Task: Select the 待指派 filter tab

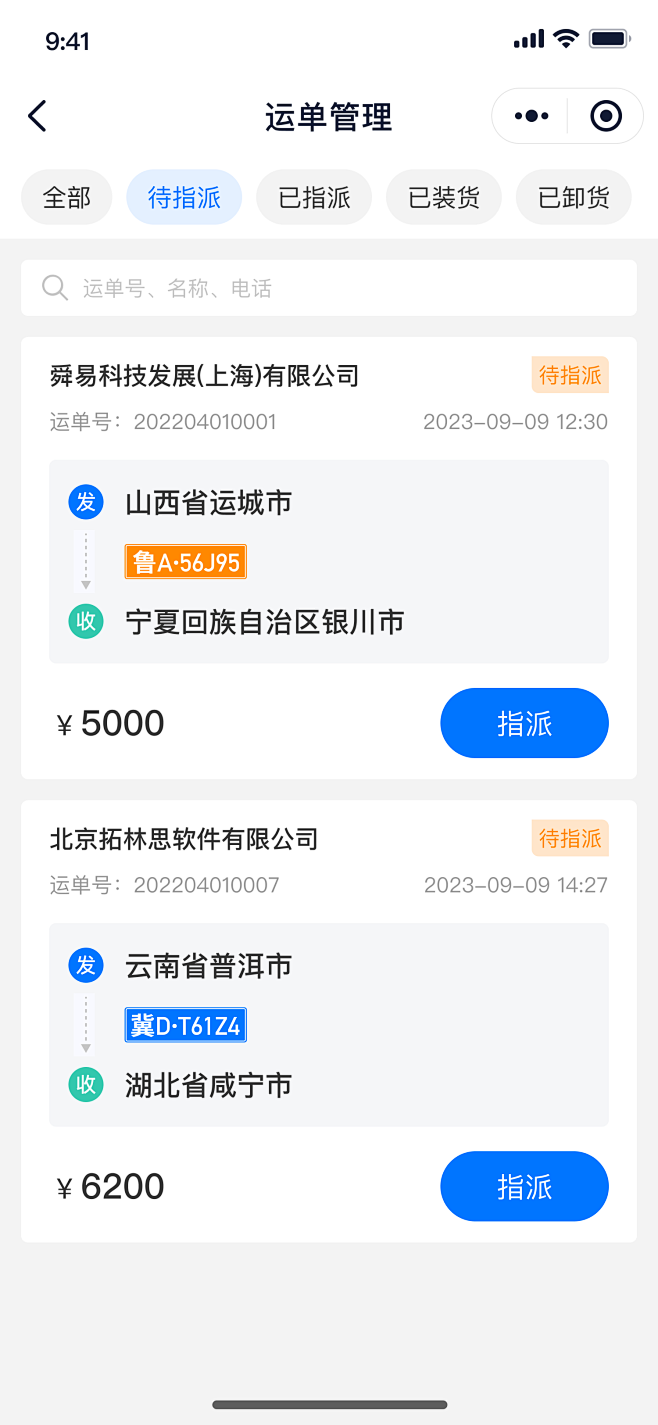Action: (x=184, y=197)
